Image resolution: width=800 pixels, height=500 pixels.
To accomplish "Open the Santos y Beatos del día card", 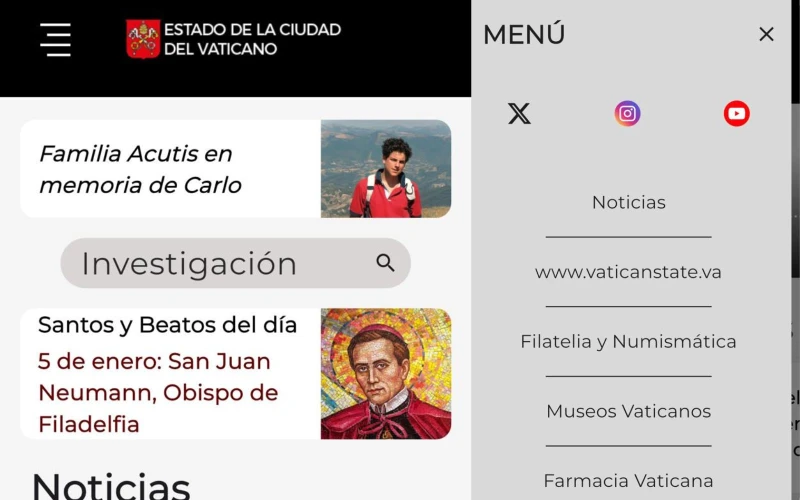I will click(235, 374).
